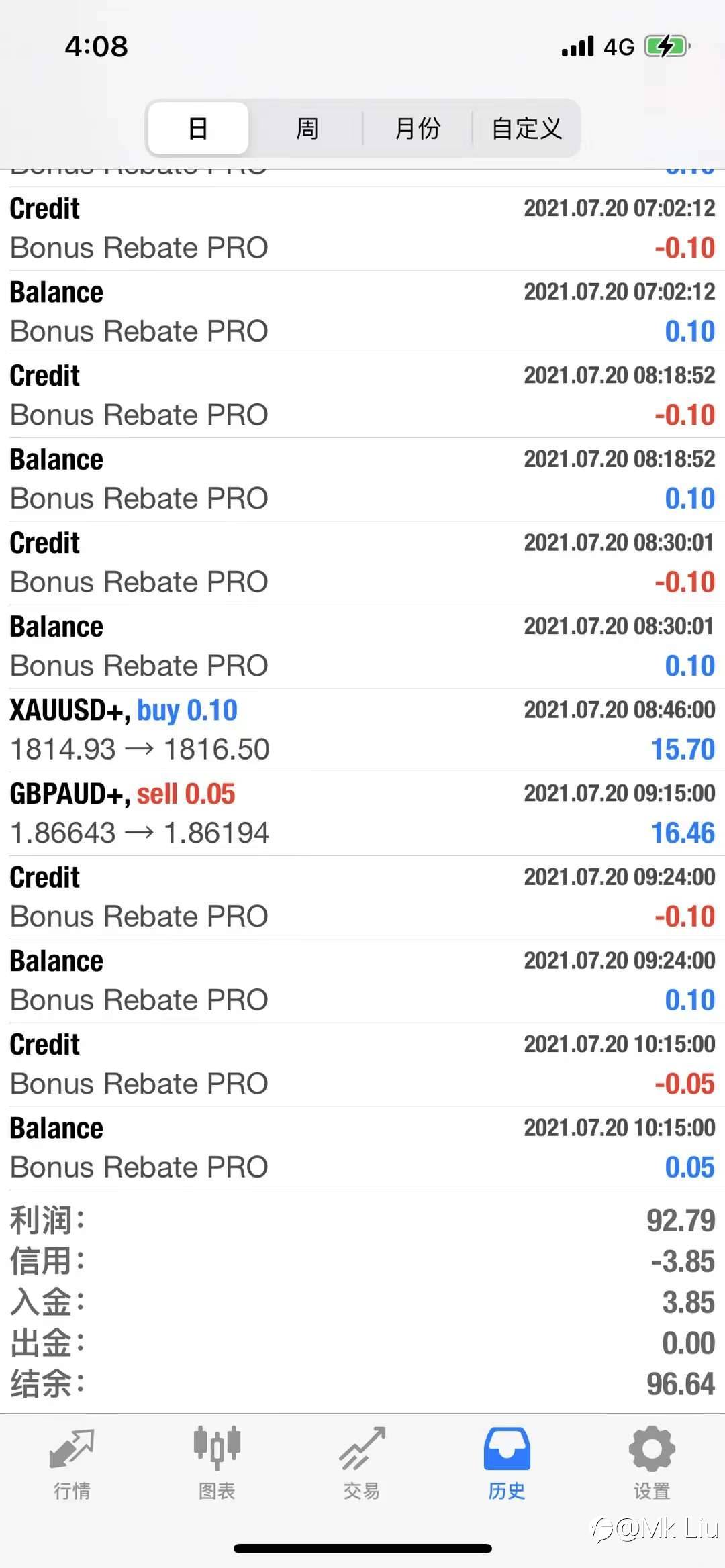Switch to the 月份 month period
Viewport: 725px width, 1568px height.
[417, 128]
